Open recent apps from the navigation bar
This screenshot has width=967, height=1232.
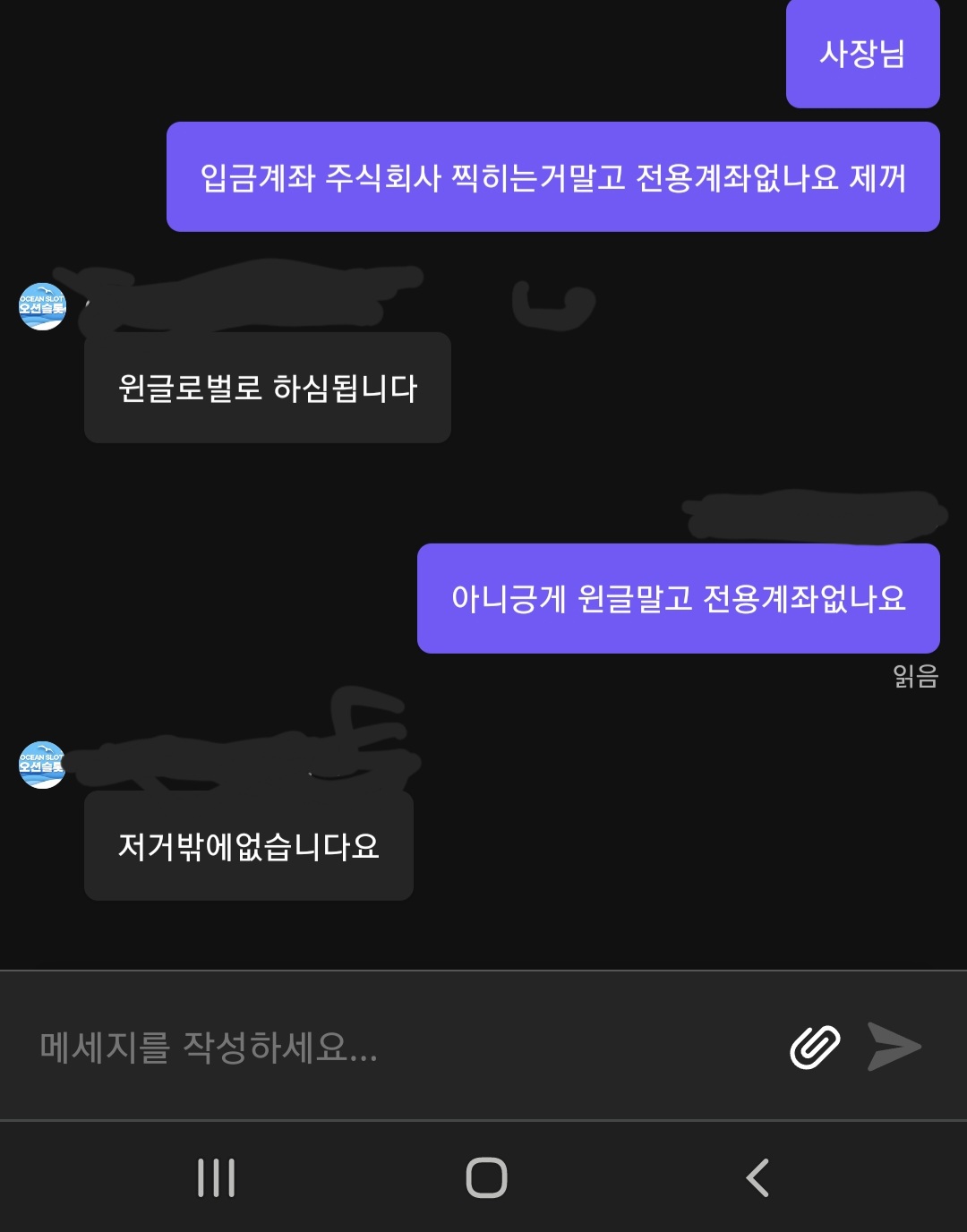(x=216, y=1177)
